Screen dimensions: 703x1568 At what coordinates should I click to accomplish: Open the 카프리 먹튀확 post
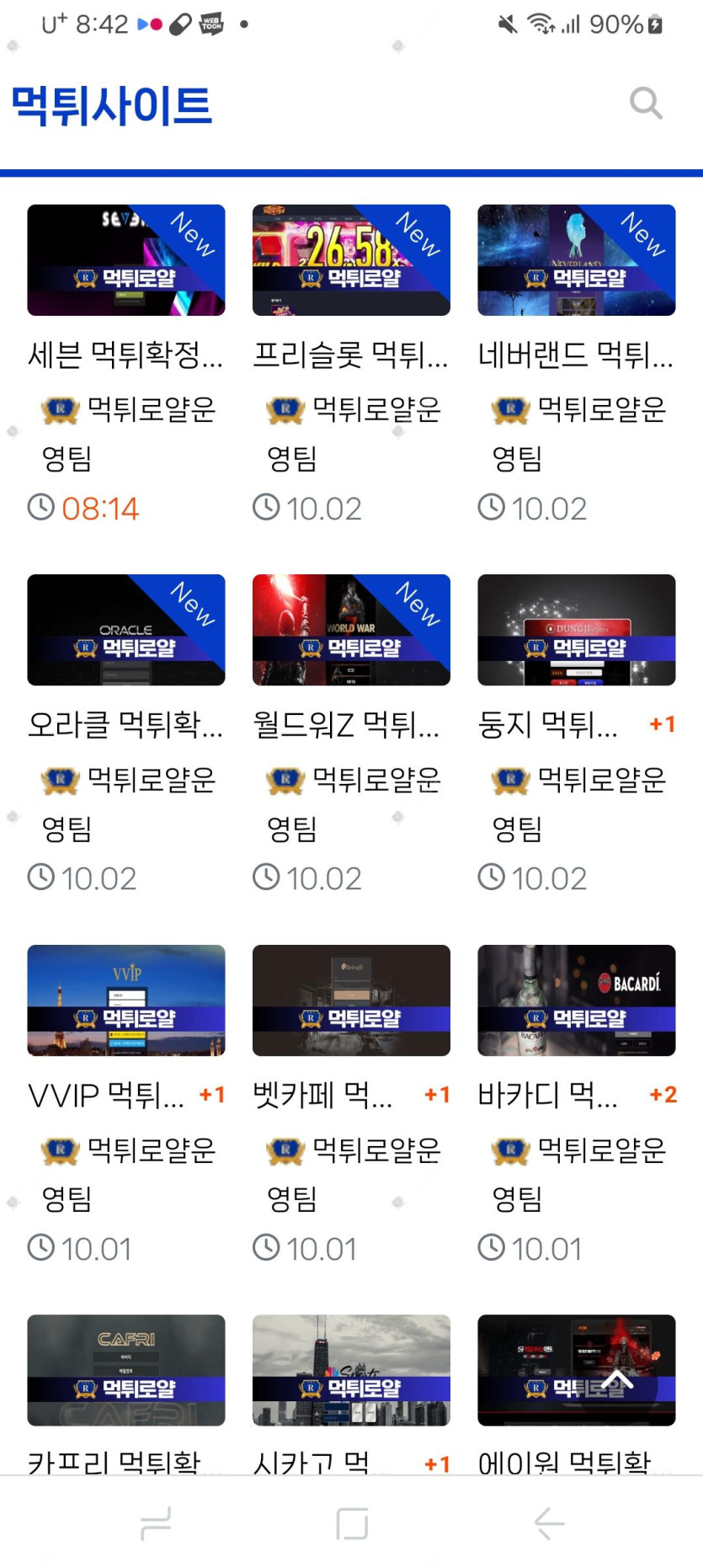pos(125,1371)
